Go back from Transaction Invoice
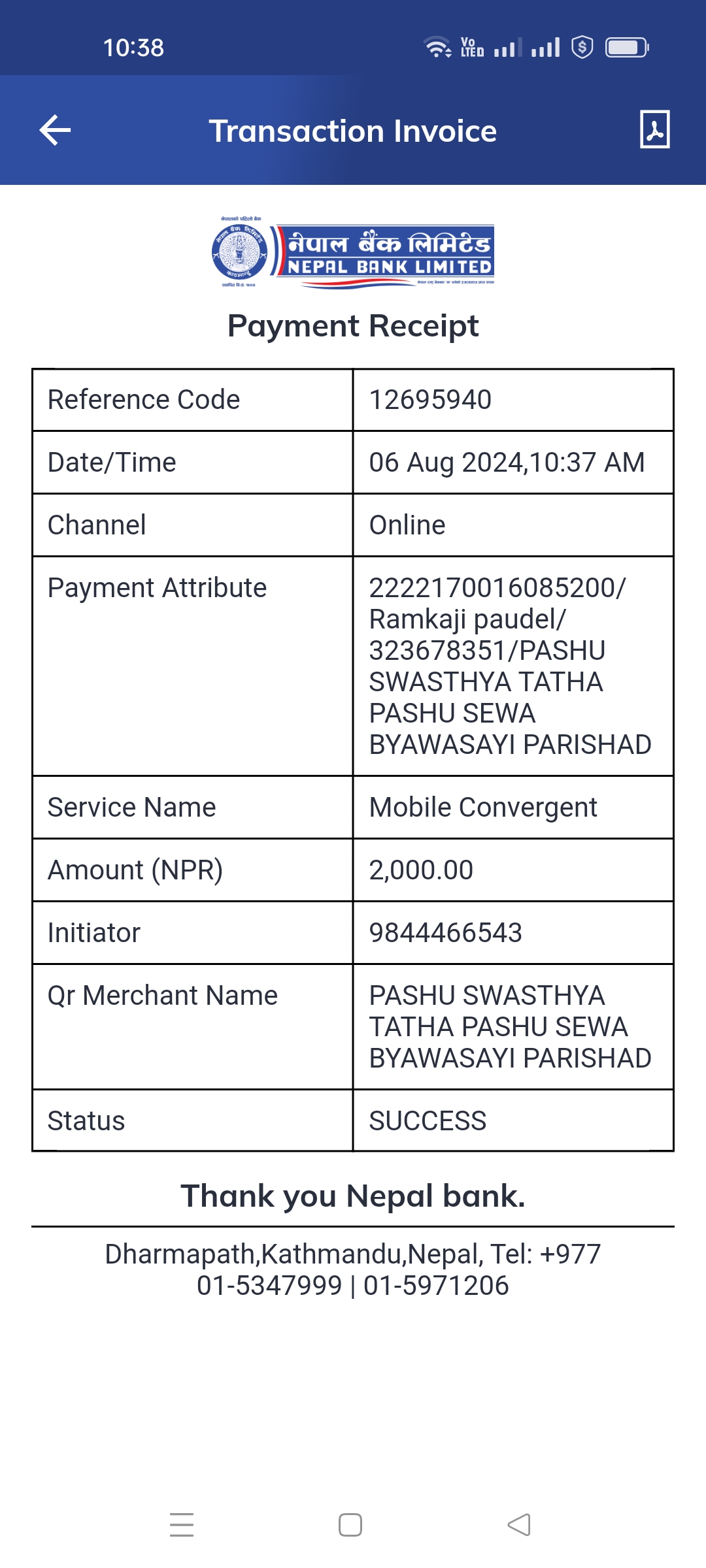The height and width of the screenshot is (1568, 706). click(x=55, y=131)
